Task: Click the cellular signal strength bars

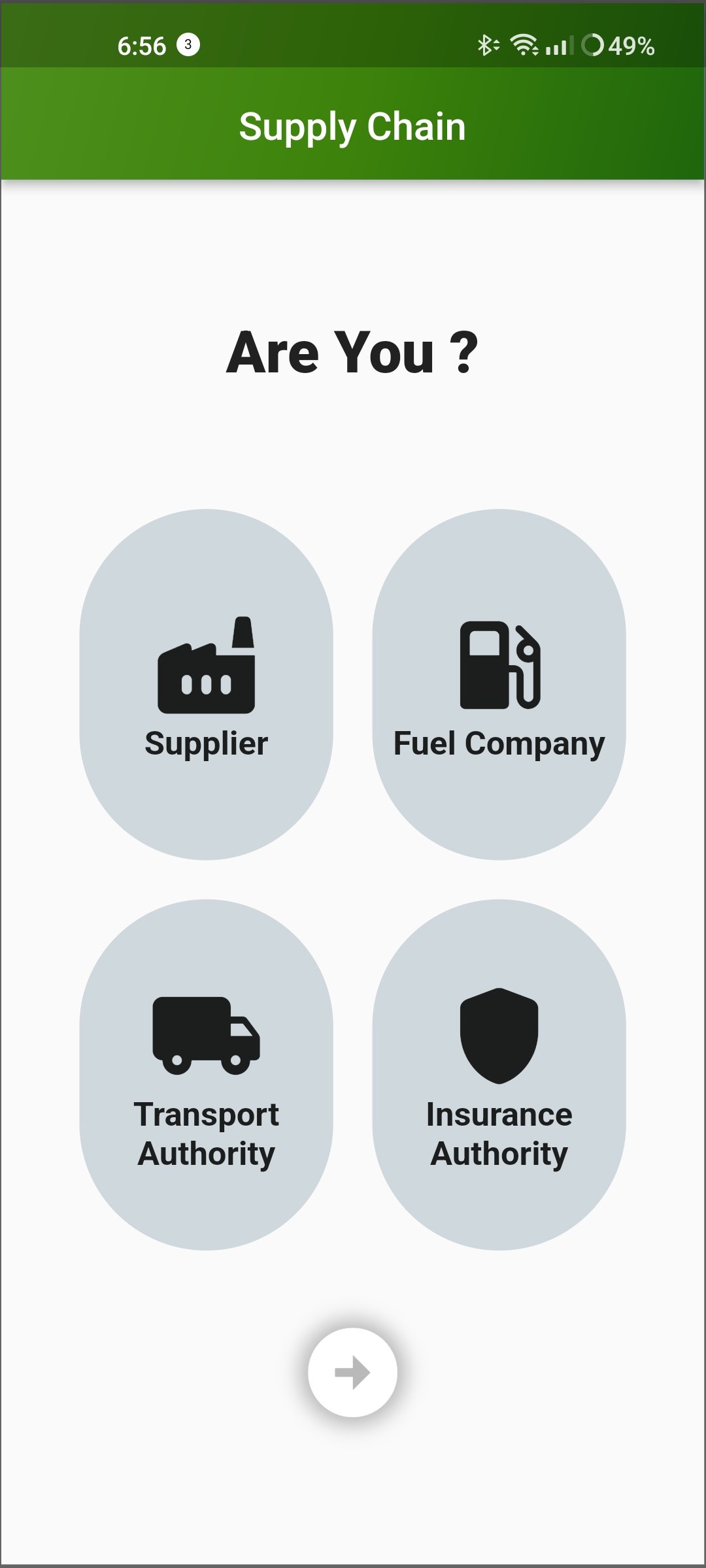Action: coord(557,44)
